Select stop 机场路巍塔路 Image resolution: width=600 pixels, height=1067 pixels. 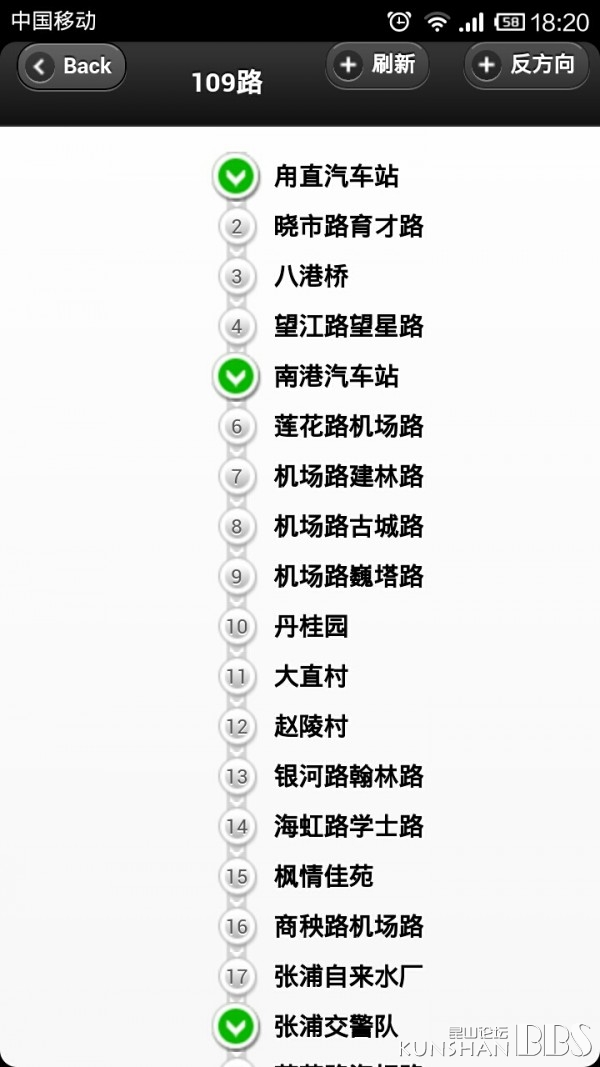[349, 576]
